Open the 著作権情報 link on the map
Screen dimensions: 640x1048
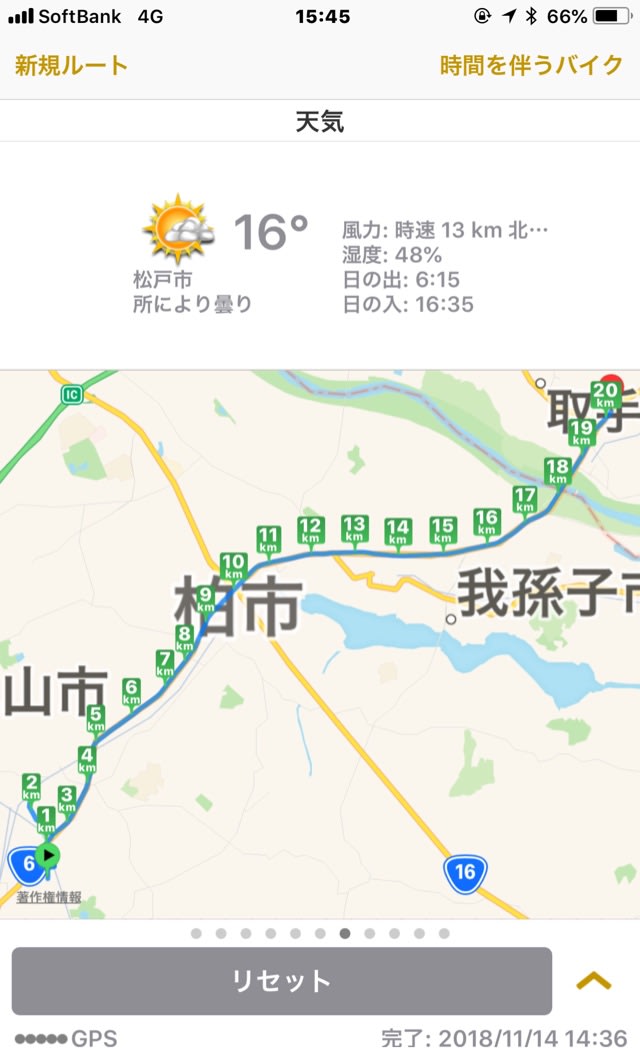(x=48, y=898)
